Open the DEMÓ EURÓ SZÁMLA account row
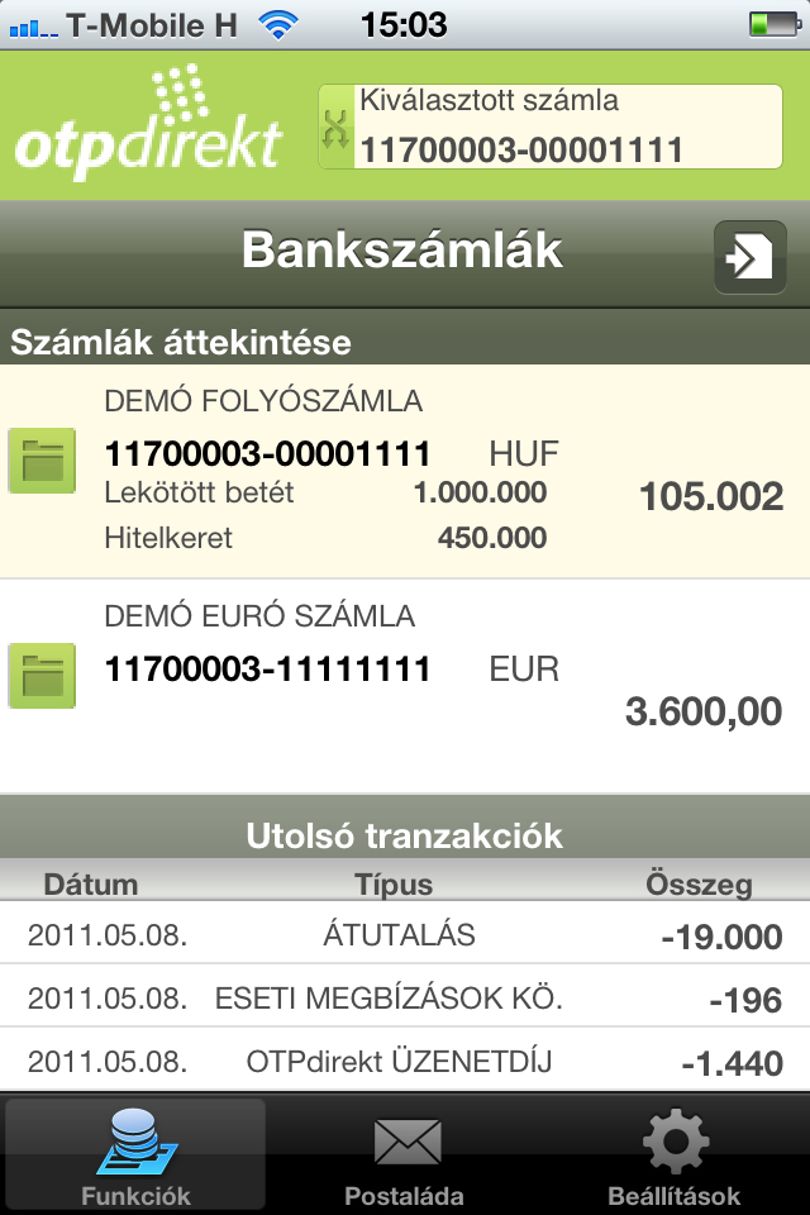 coord(405,686)
